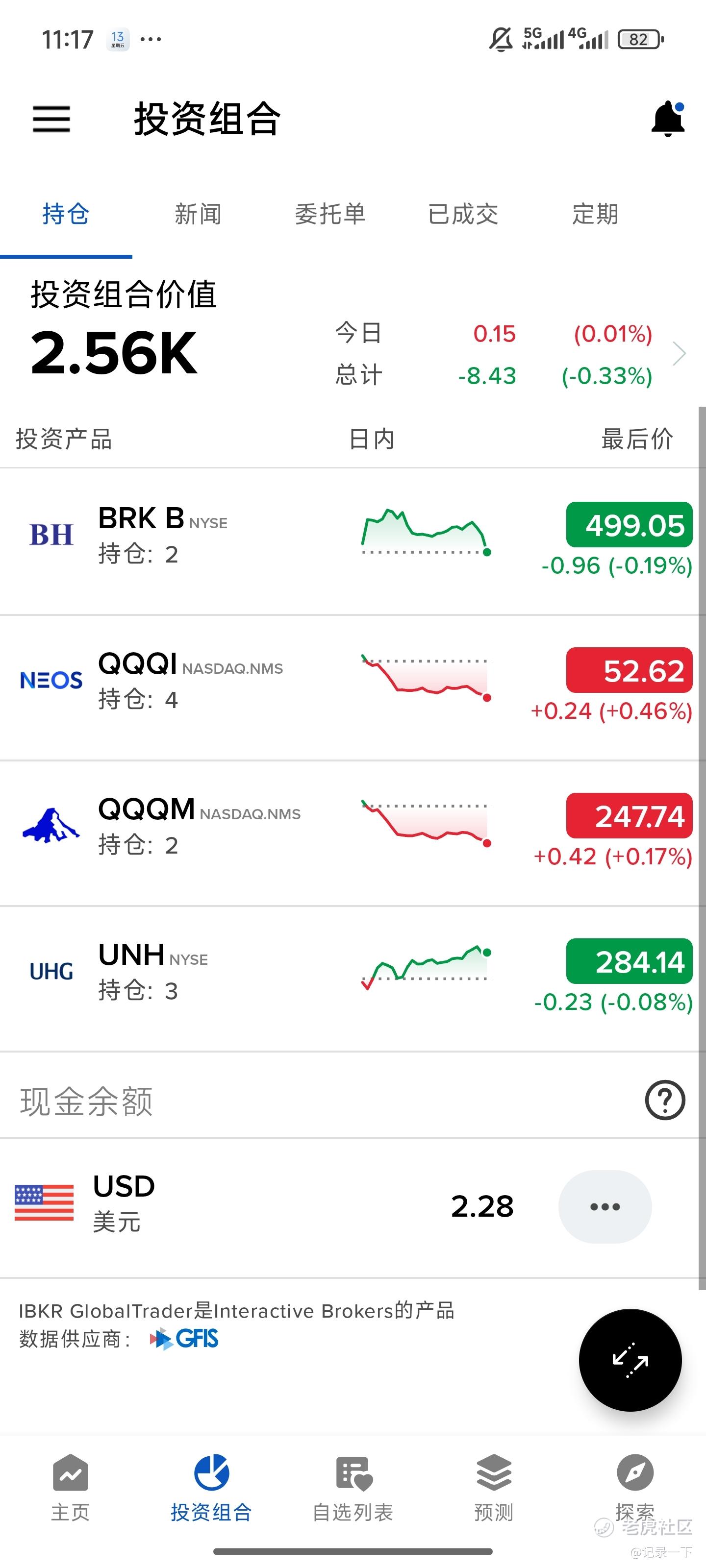Switch to the 已成交 tab
This screenshot has width=706, height=1568.
[x=463, y=214]
